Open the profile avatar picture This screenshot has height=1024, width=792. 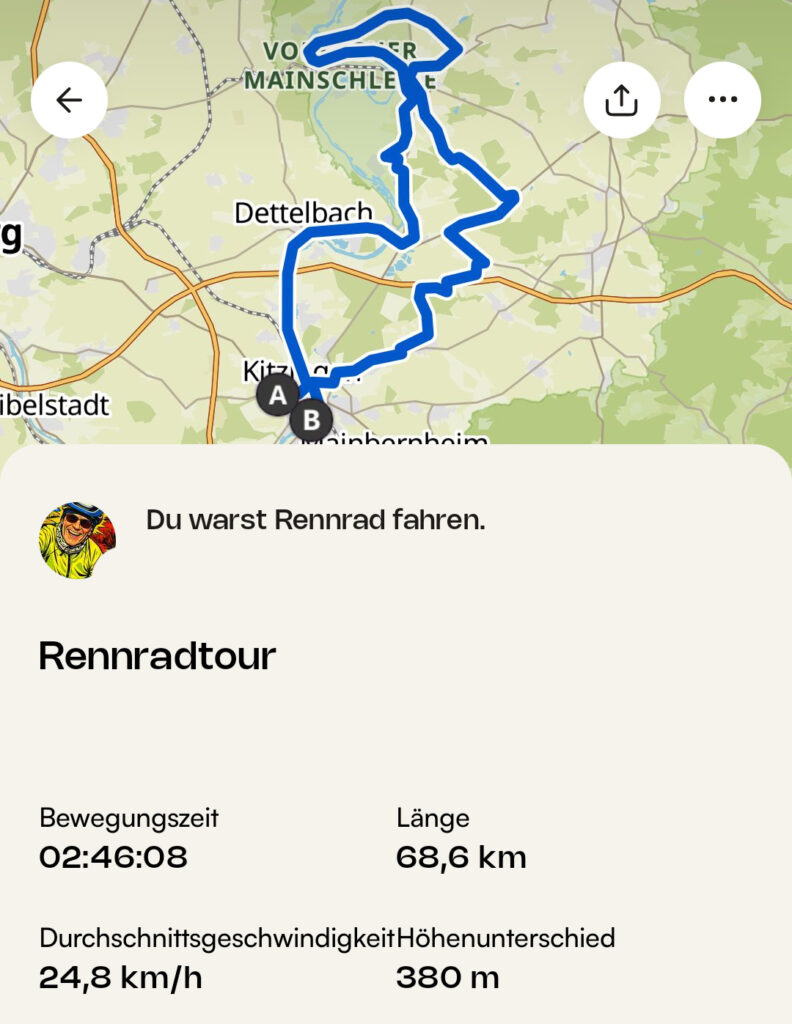click(x=77, y=540)
